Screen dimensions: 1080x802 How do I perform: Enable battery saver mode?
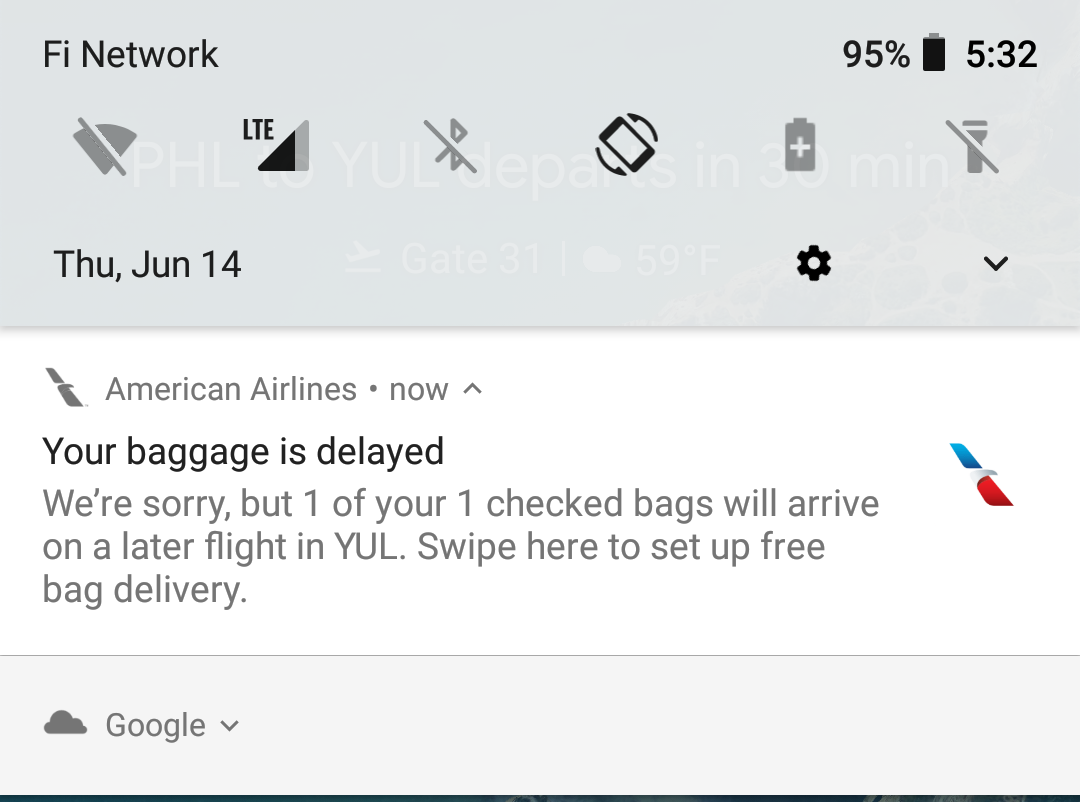800,145
